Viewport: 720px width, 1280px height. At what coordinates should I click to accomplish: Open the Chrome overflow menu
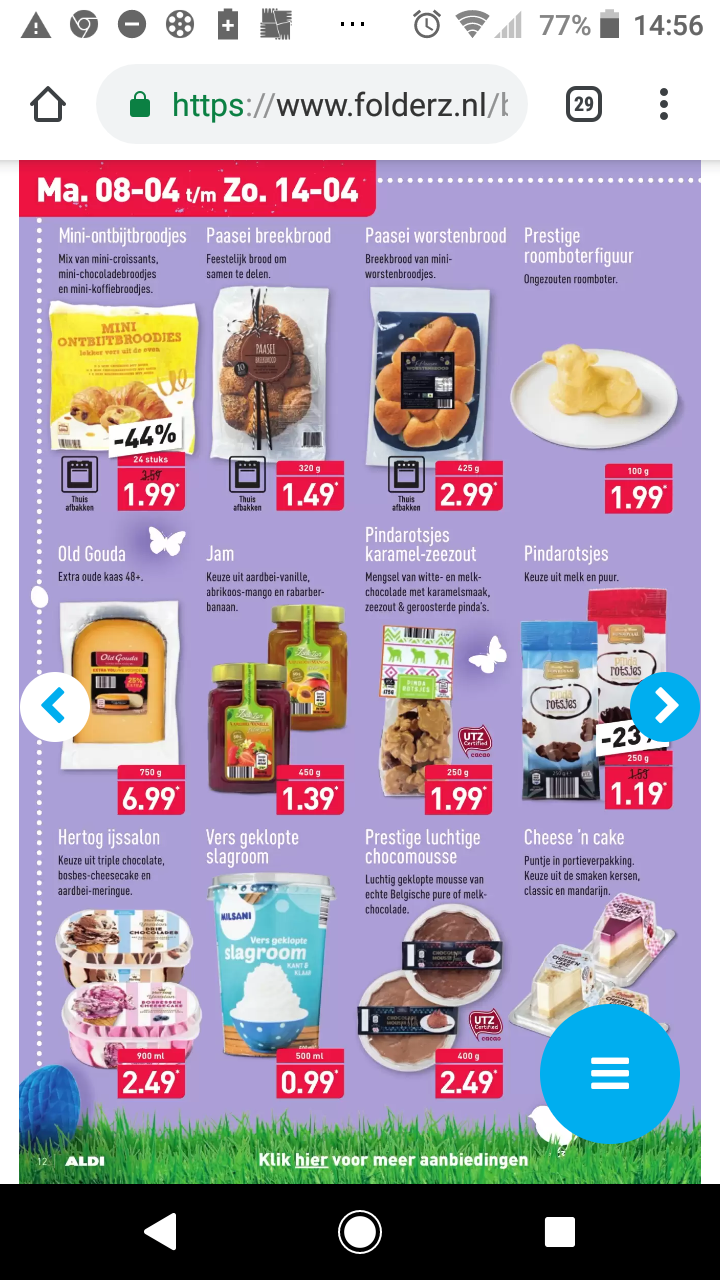pyautogui.click(x=664, y=104)
